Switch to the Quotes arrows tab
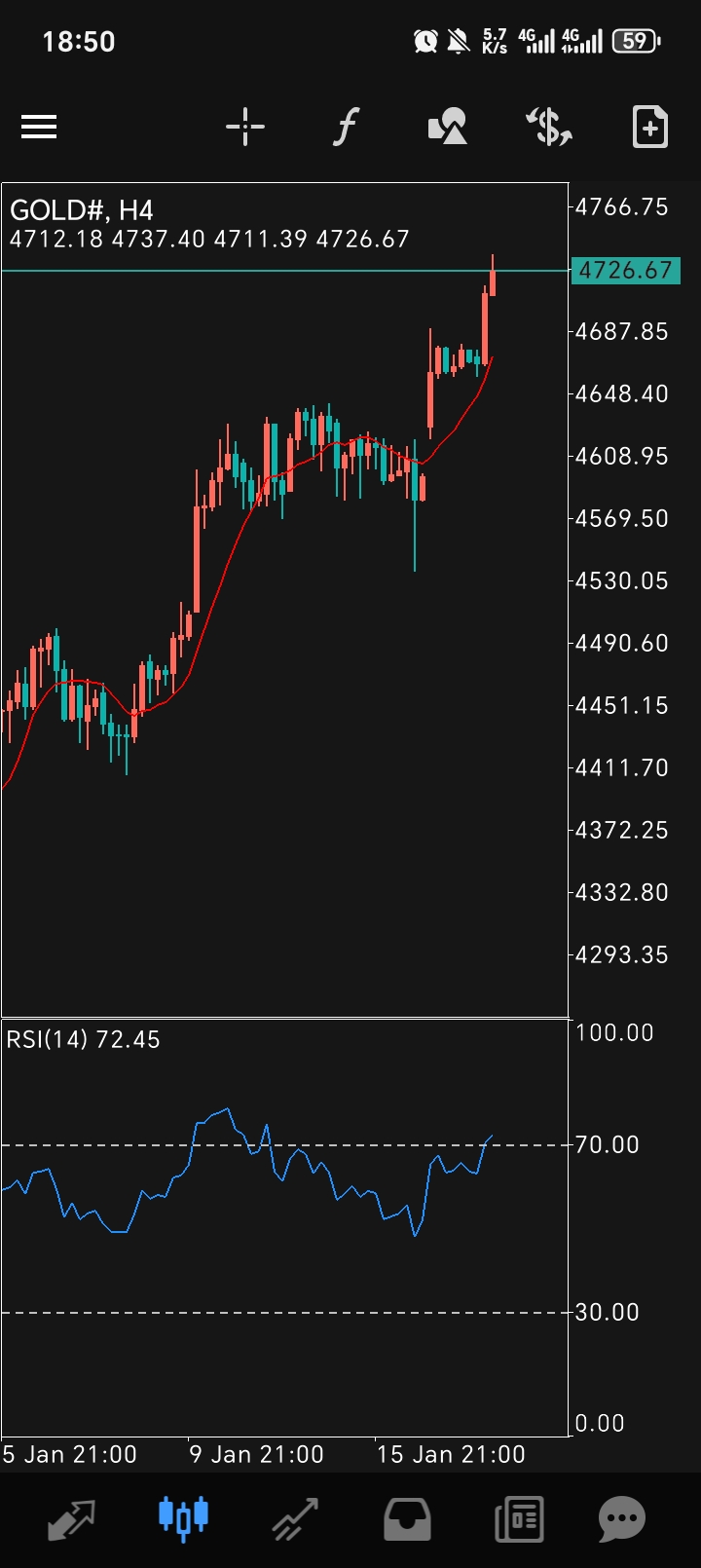701x1568 pixels. pos(72,1518)
